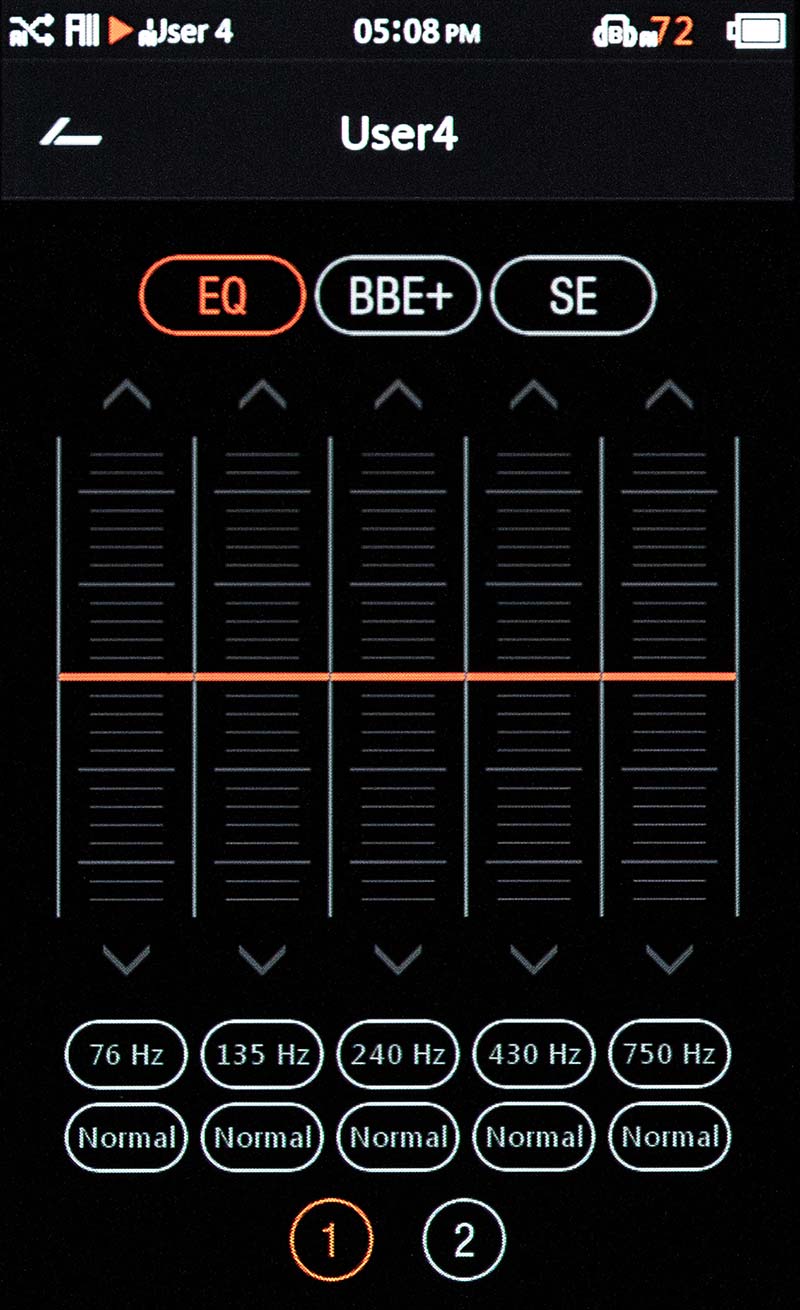Raise the 76 Hz band with up arrow
This screenshot has height=1310, width=800.
[x=126, y=394]
